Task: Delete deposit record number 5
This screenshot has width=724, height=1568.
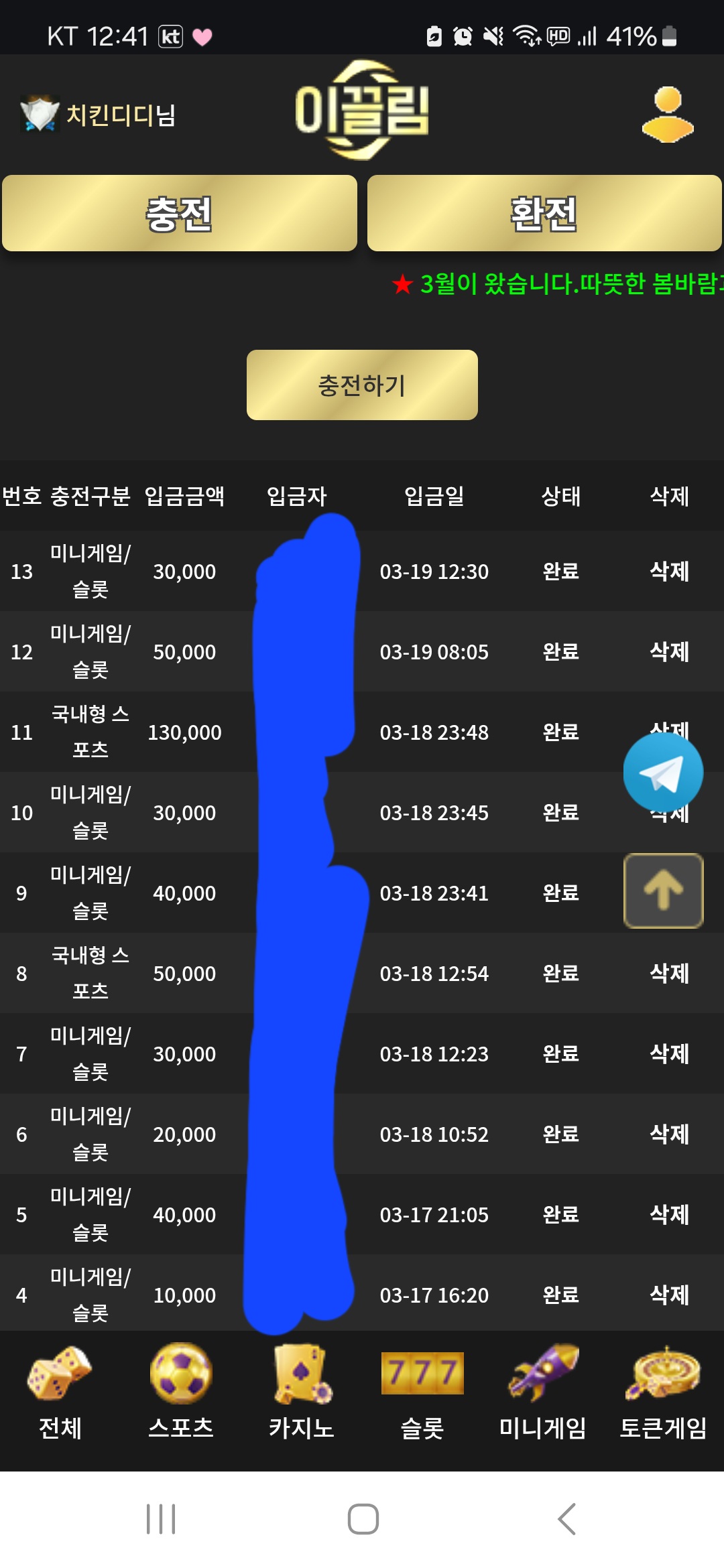Action: click(669, 1215)
